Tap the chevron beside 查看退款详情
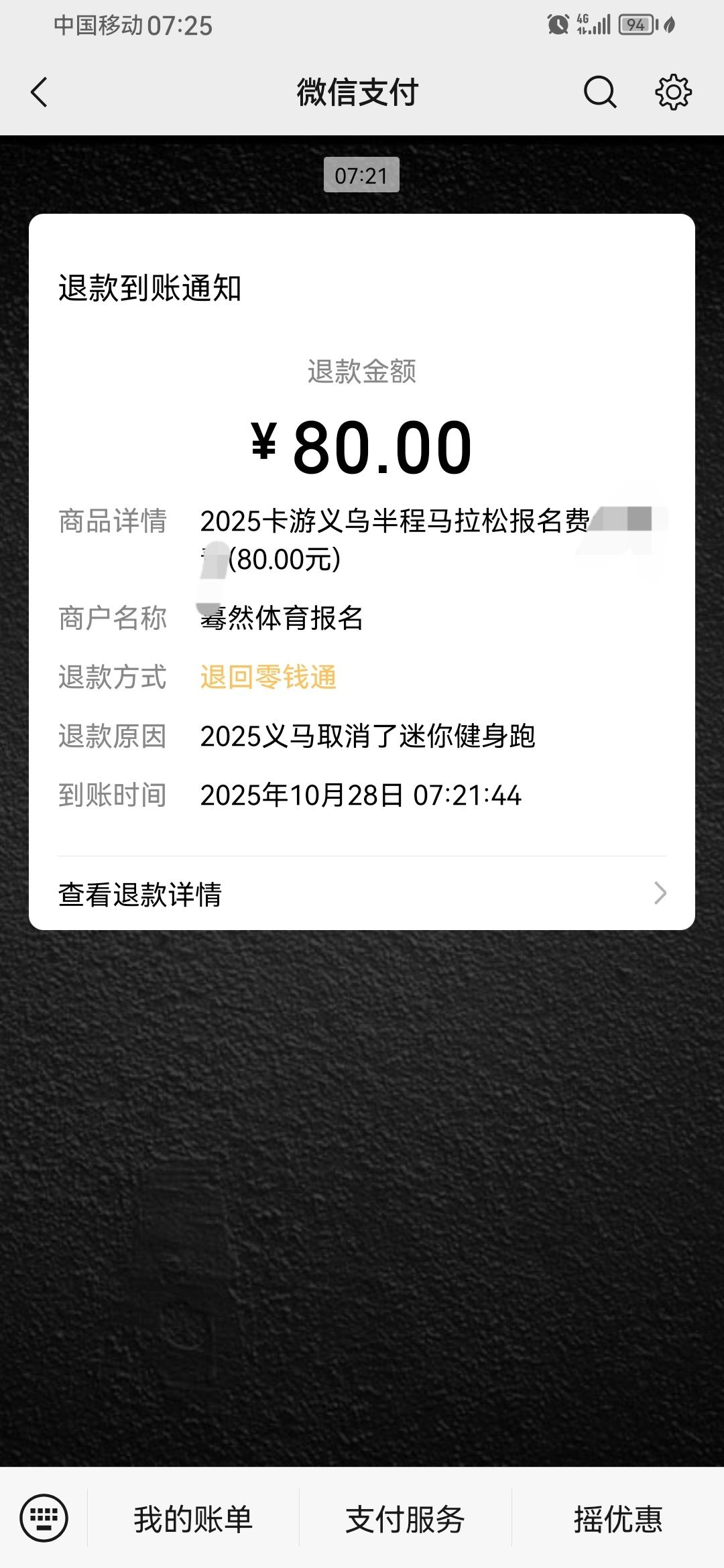This screenshot has width=724, height=1568. click(661, 893)
